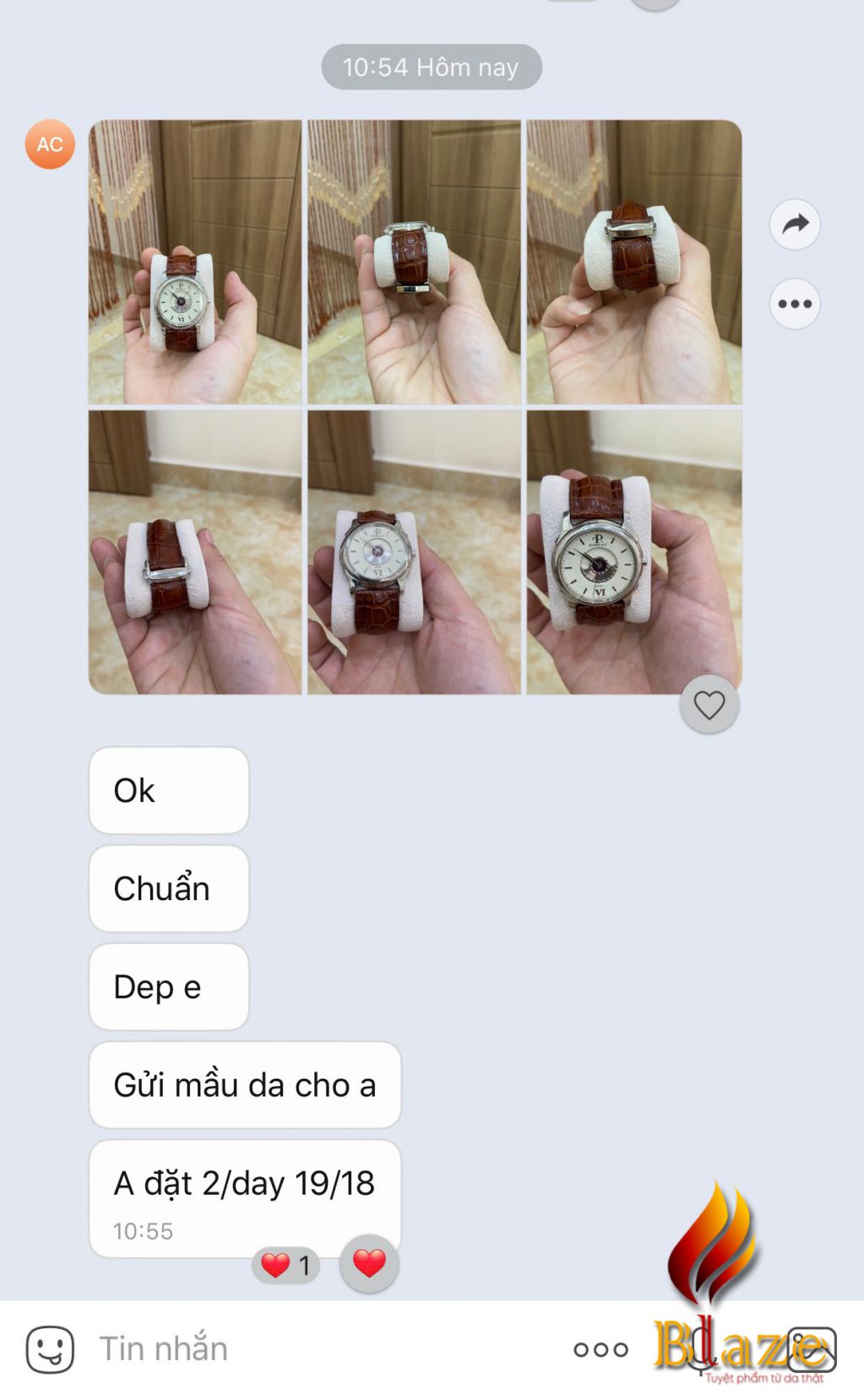Screen dimensions: 864x1400
Task: Attach a picture from the gallery
Action: click(x=812, y=1349)
